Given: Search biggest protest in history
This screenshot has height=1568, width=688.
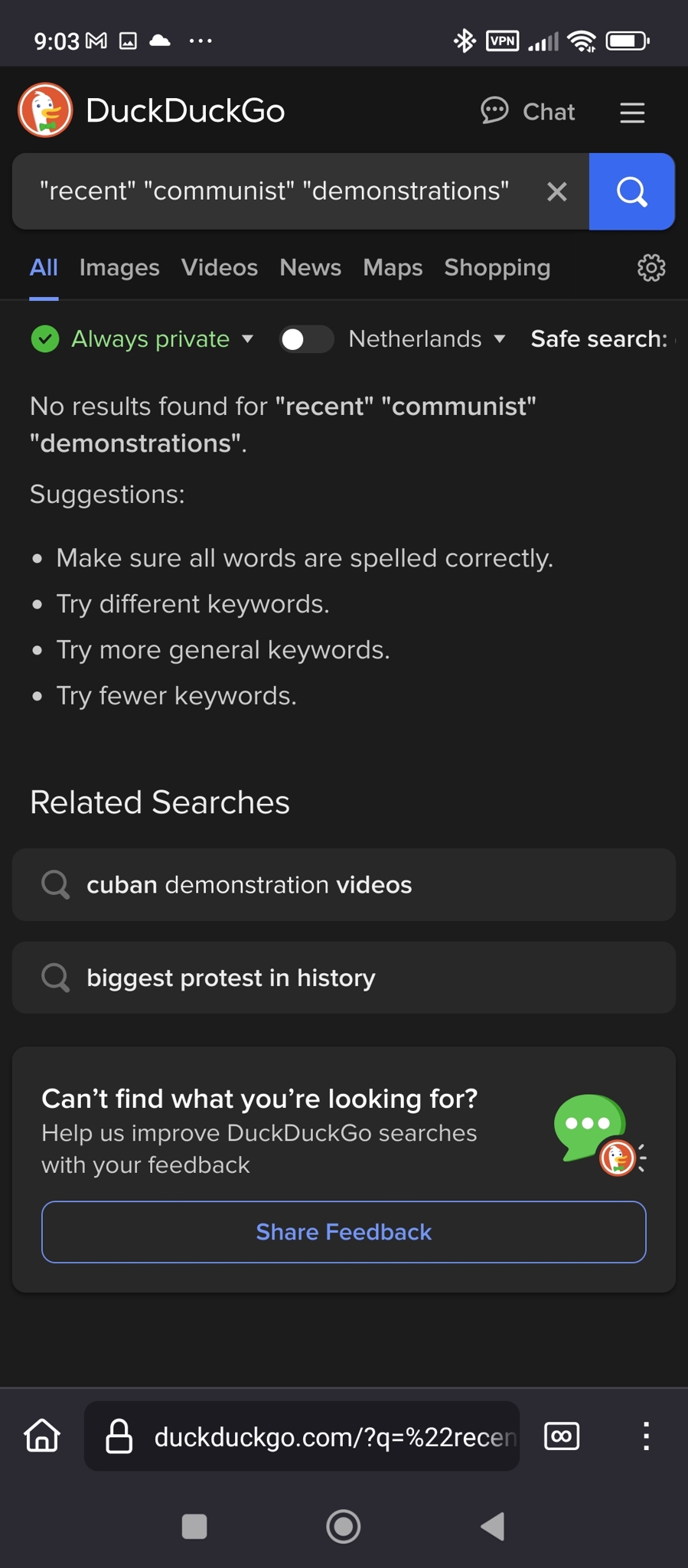Looking at the screenshot, I should pos(344,978).
